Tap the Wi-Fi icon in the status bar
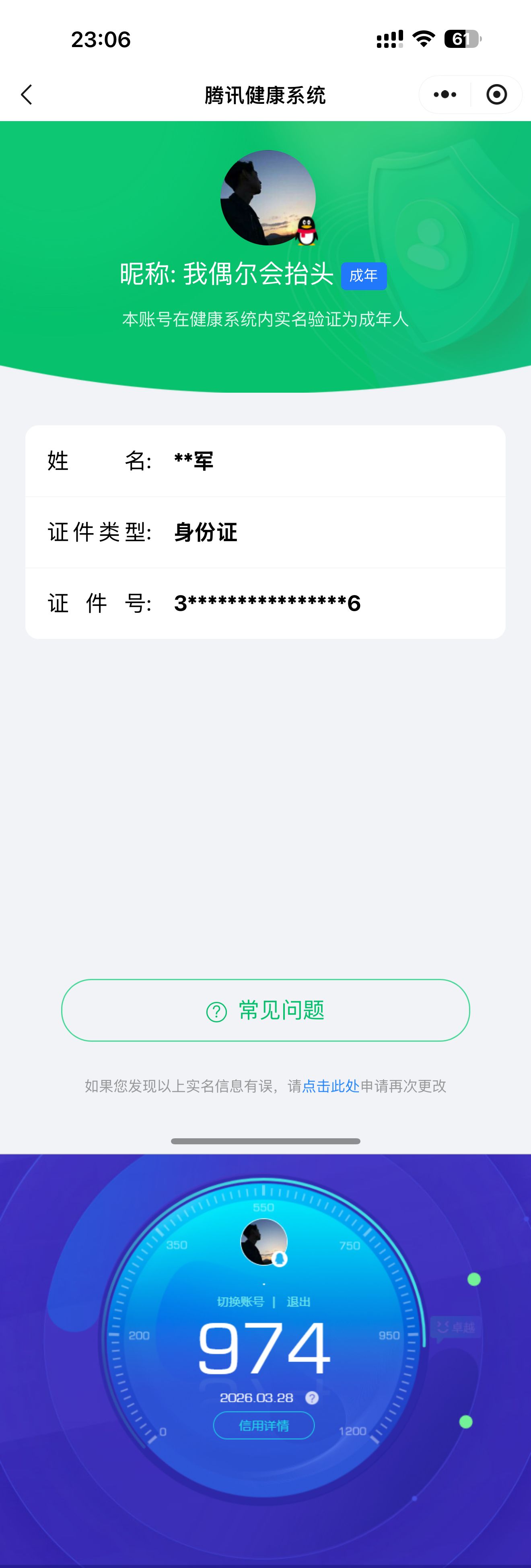This screenshot has height=1568, width=531. pyautogui.click(x=423, y=38)
